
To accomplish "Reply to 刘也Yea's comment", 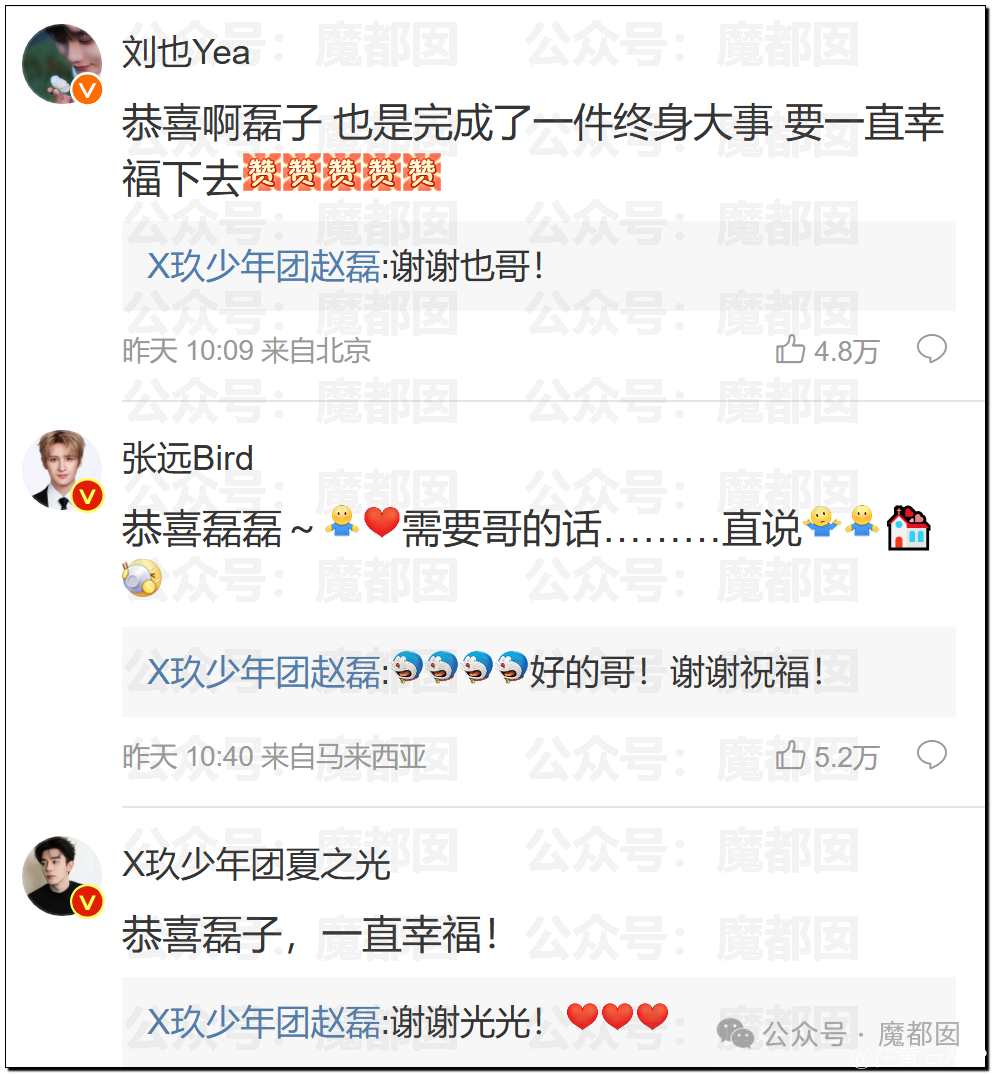I will coord(931,349).
